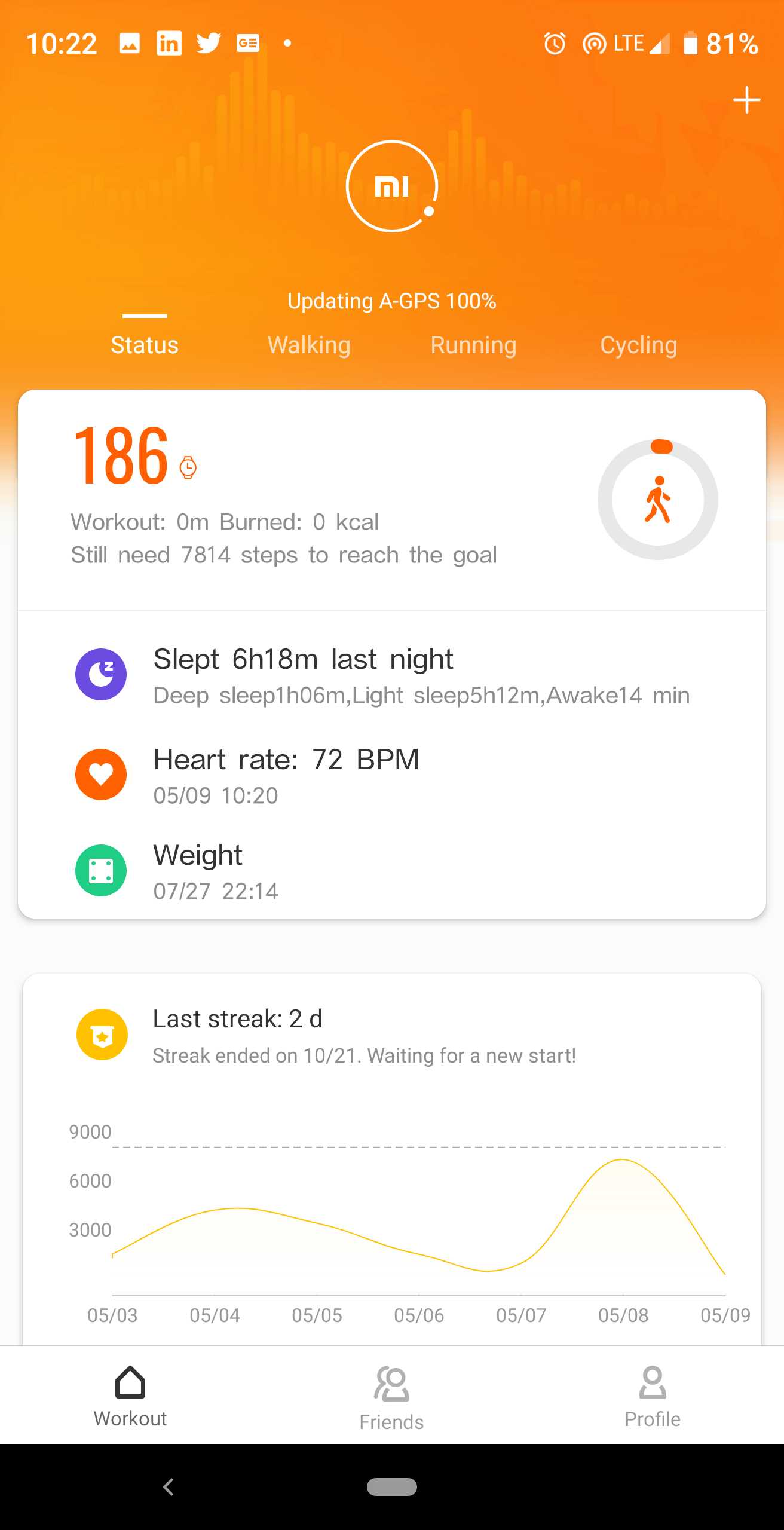Open weight records via green scale icon
Screen dimensions: 784x1530
click(x=102, y=871)
